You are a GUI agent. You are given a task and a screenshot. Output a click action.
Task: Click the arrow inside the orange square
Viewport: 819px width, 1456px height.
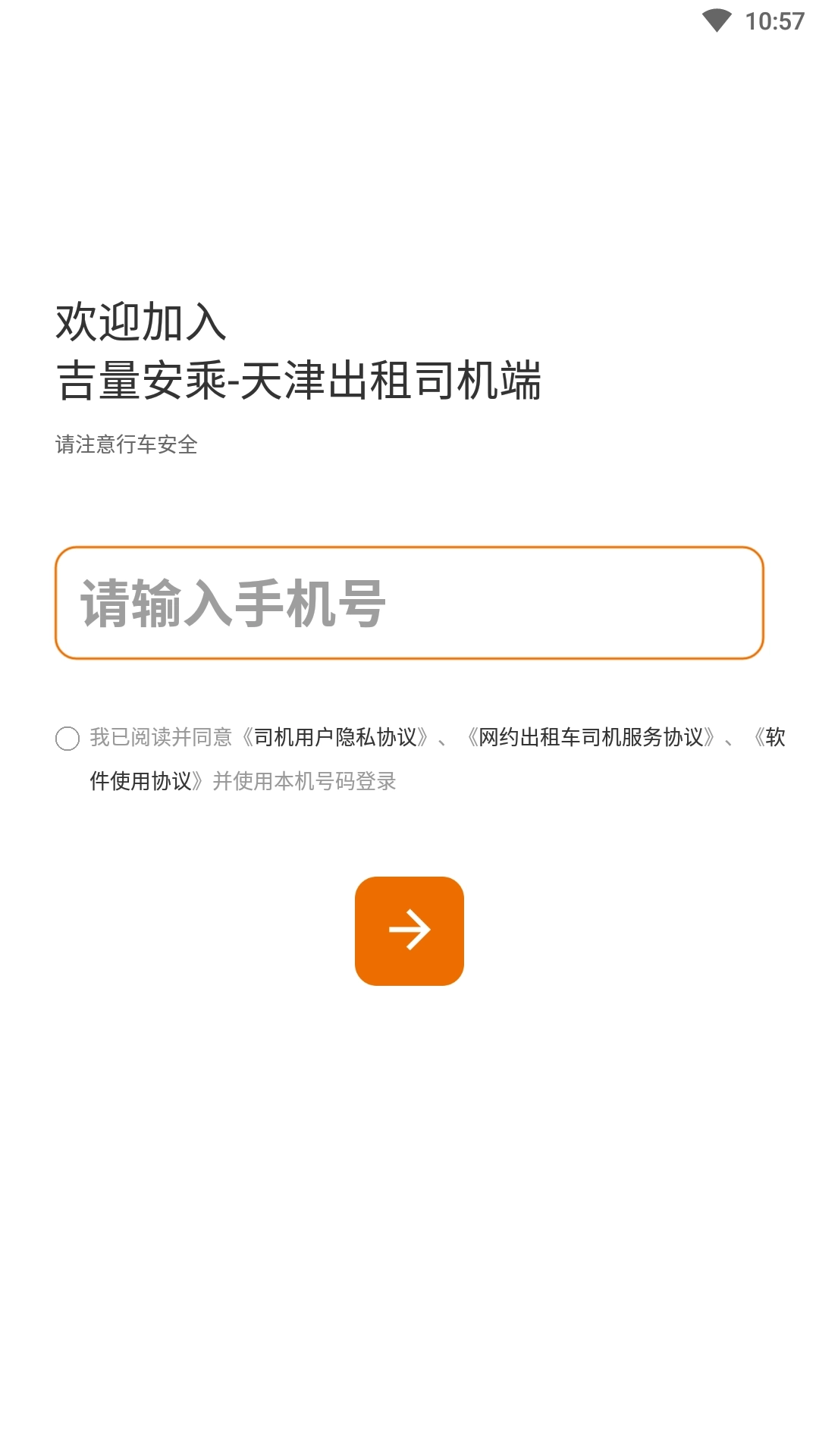coord(409,931)
